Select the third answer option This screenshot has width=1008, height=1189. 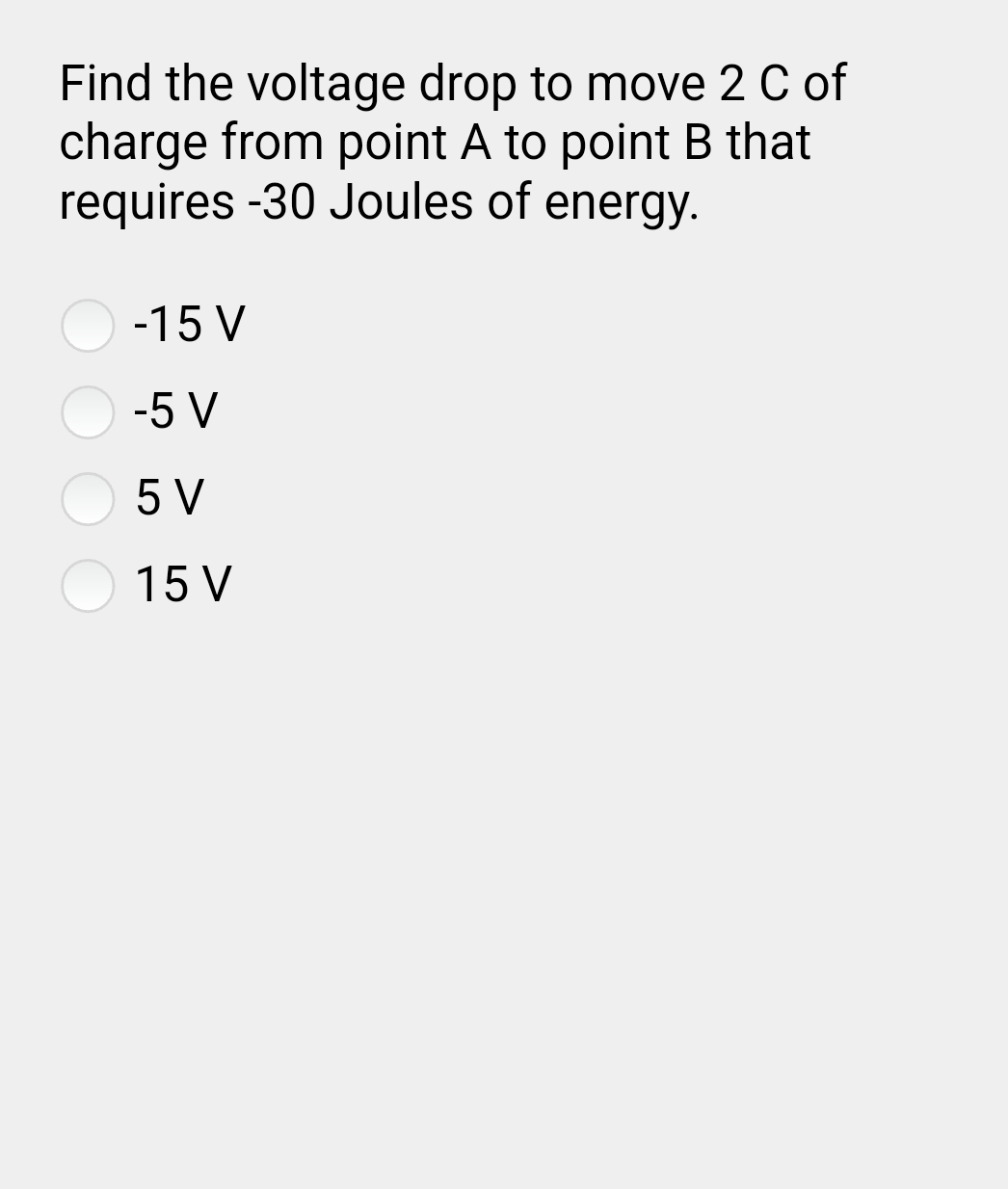(88, 500)
